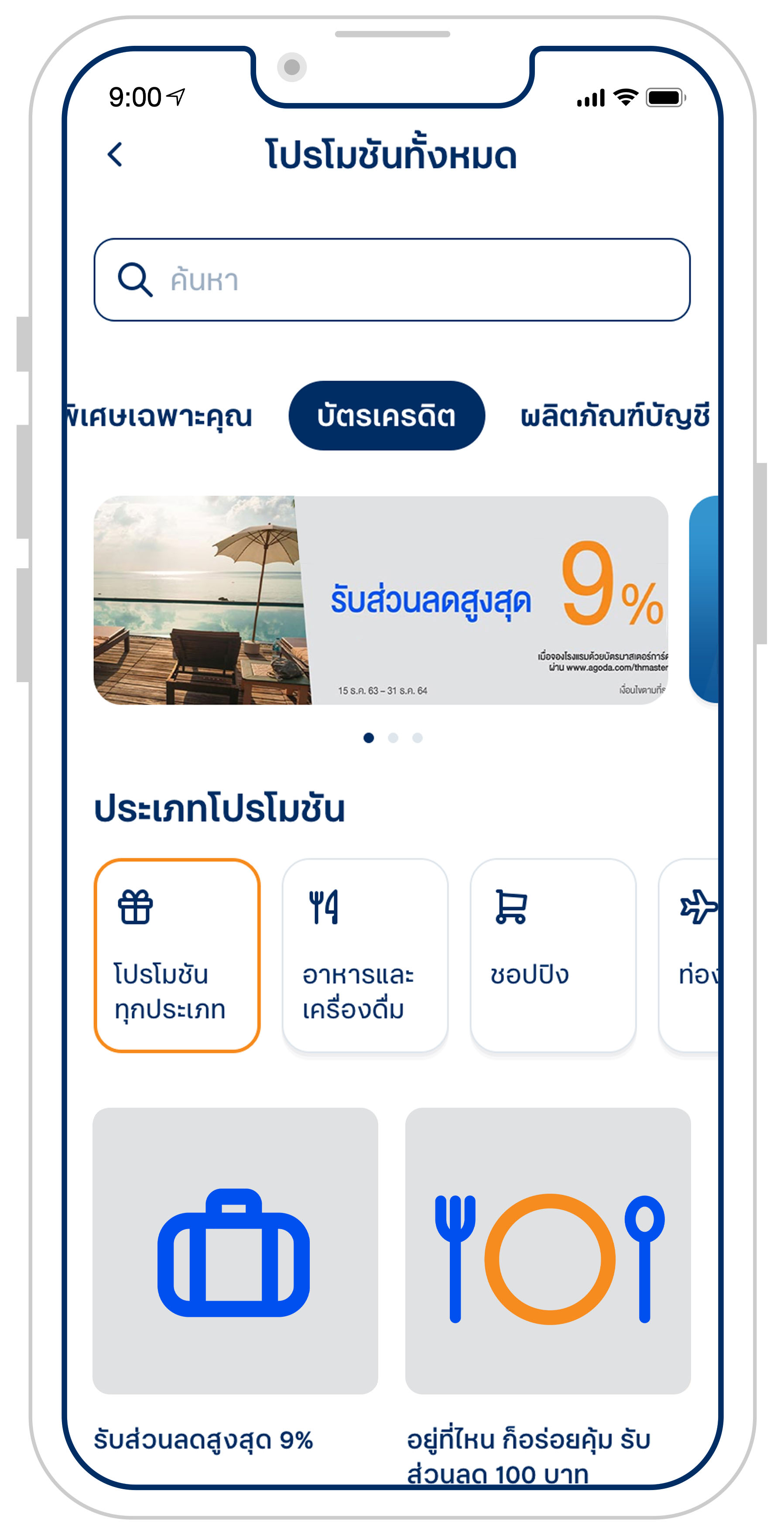Tap the ค้นหา search field

point(391,279)
